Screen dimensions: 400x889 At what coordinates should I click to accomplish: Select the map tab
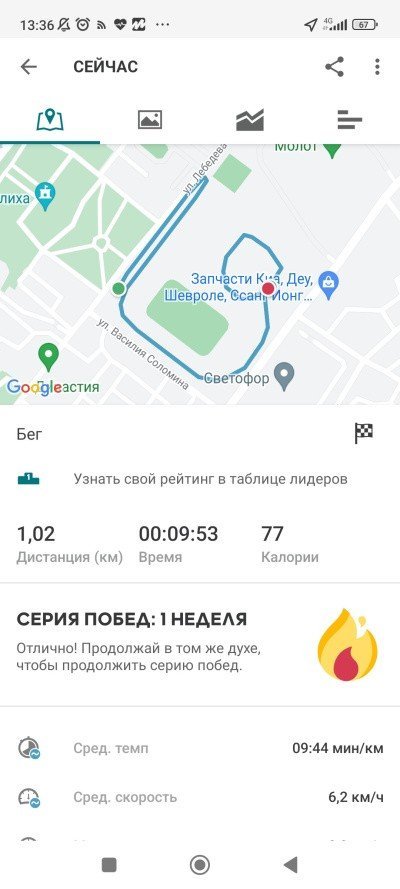point(50,119)
